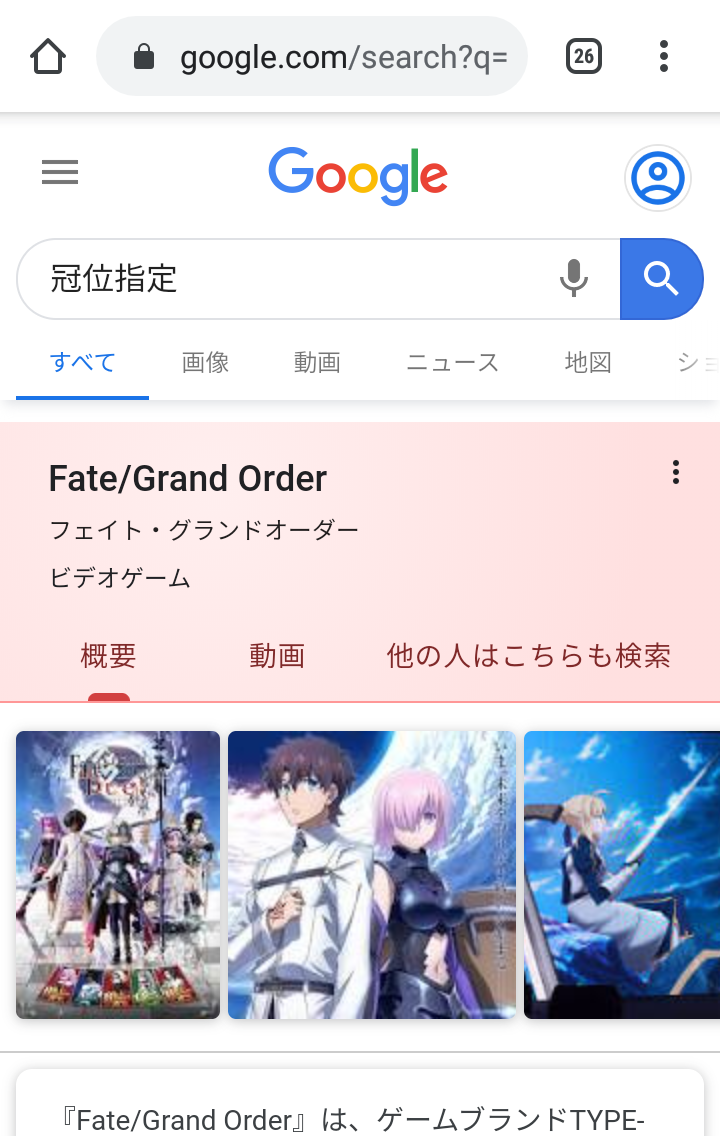Viewport: 720px width, 1136px height.
Task: Select the 概要 panel tab
Action: [x=108, y=656]
